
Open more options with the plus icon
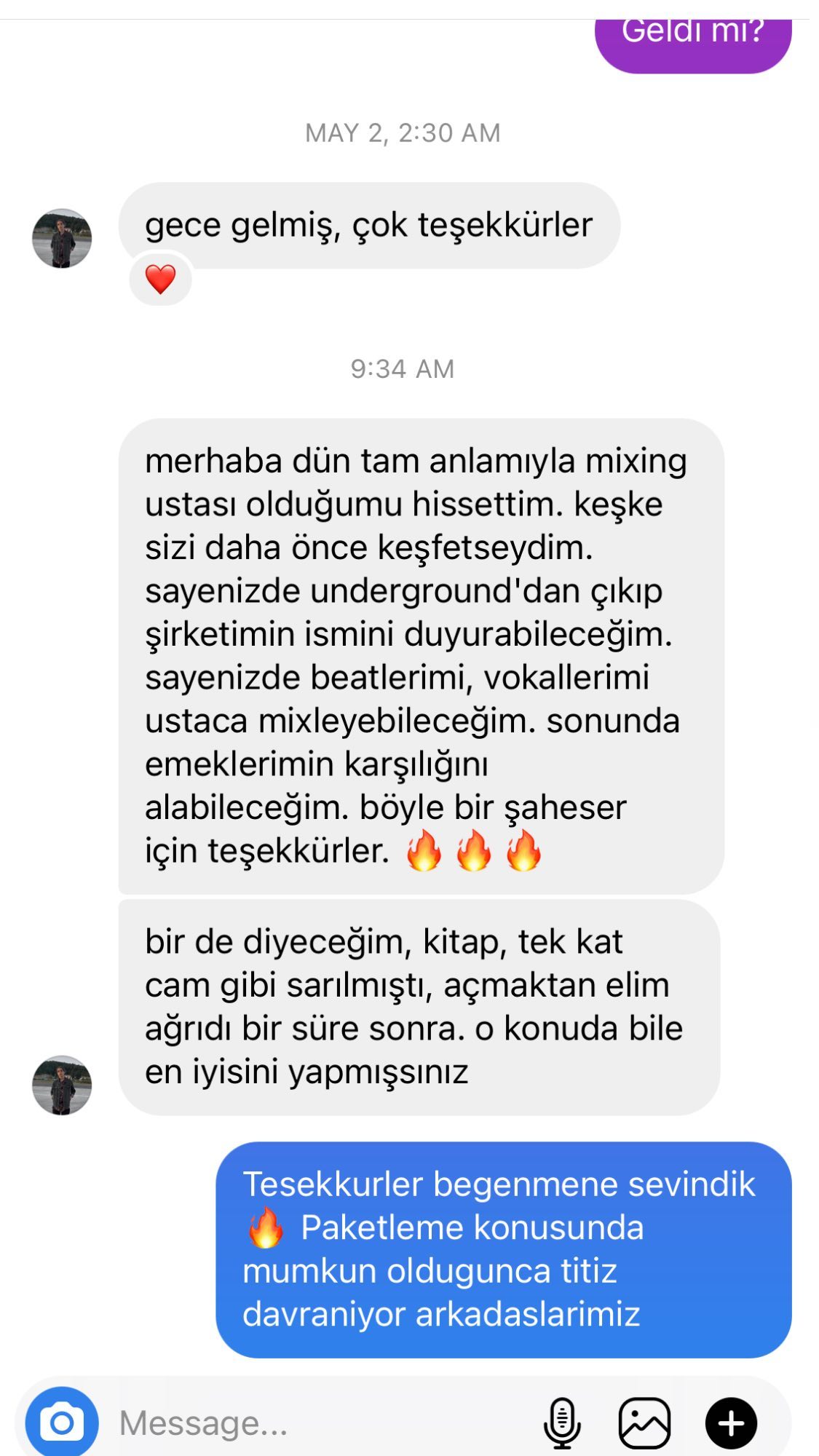tap(731, 1423)
